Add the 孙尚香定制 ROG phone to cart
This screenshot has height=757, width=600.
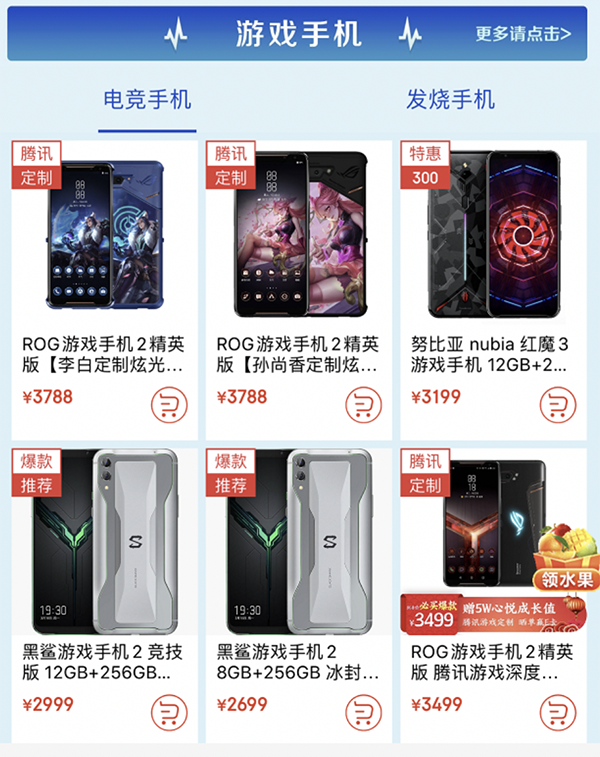coord(363,405)
